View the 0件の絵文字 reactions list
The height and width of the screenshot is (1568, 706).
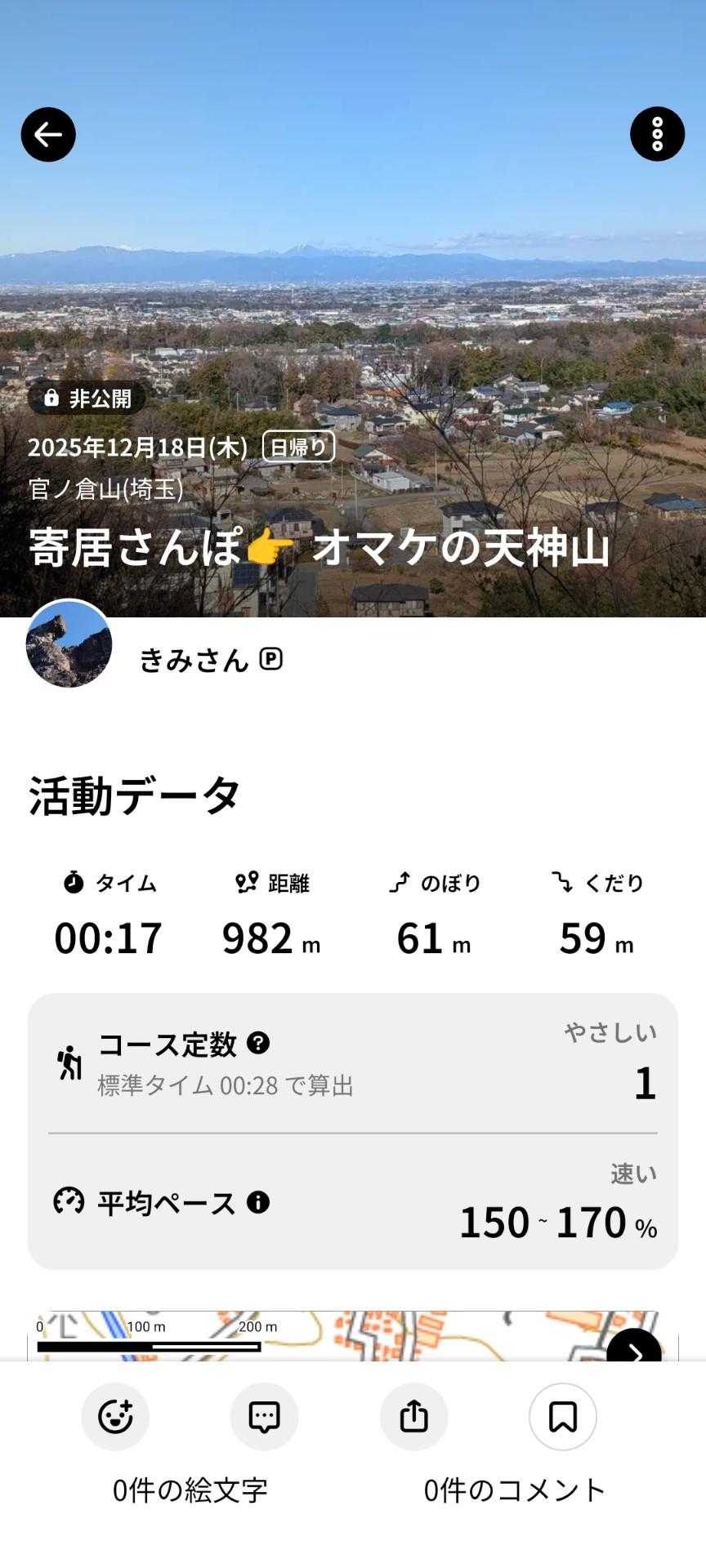[190, 1490]
